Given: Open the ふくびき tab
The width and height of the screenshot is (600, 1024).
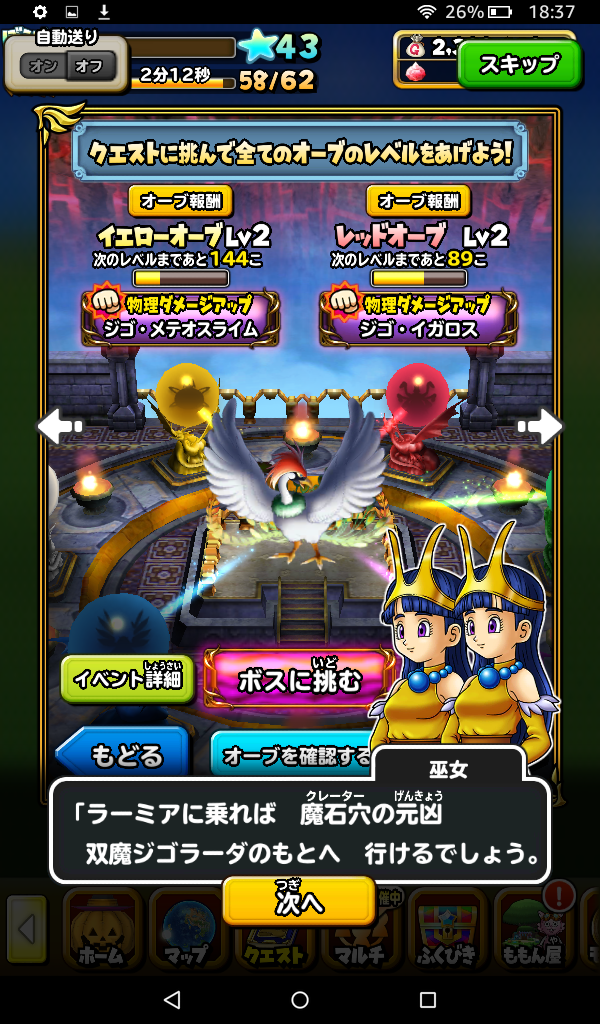Looking at the screenshot, I should [x=444, y=930].
